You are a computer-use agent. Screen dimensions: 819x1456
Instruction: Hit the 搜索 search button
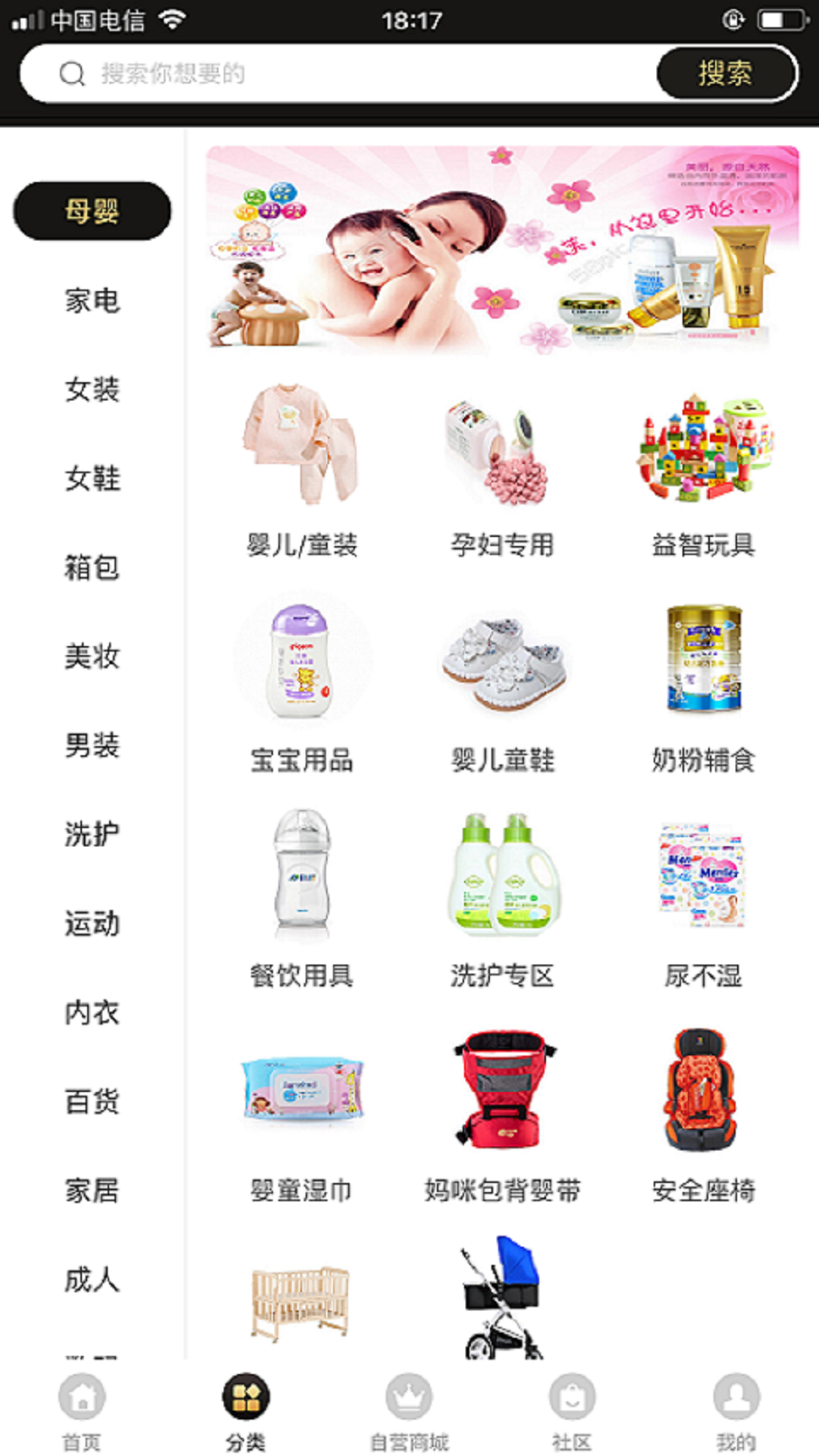[x=726, y=74]
